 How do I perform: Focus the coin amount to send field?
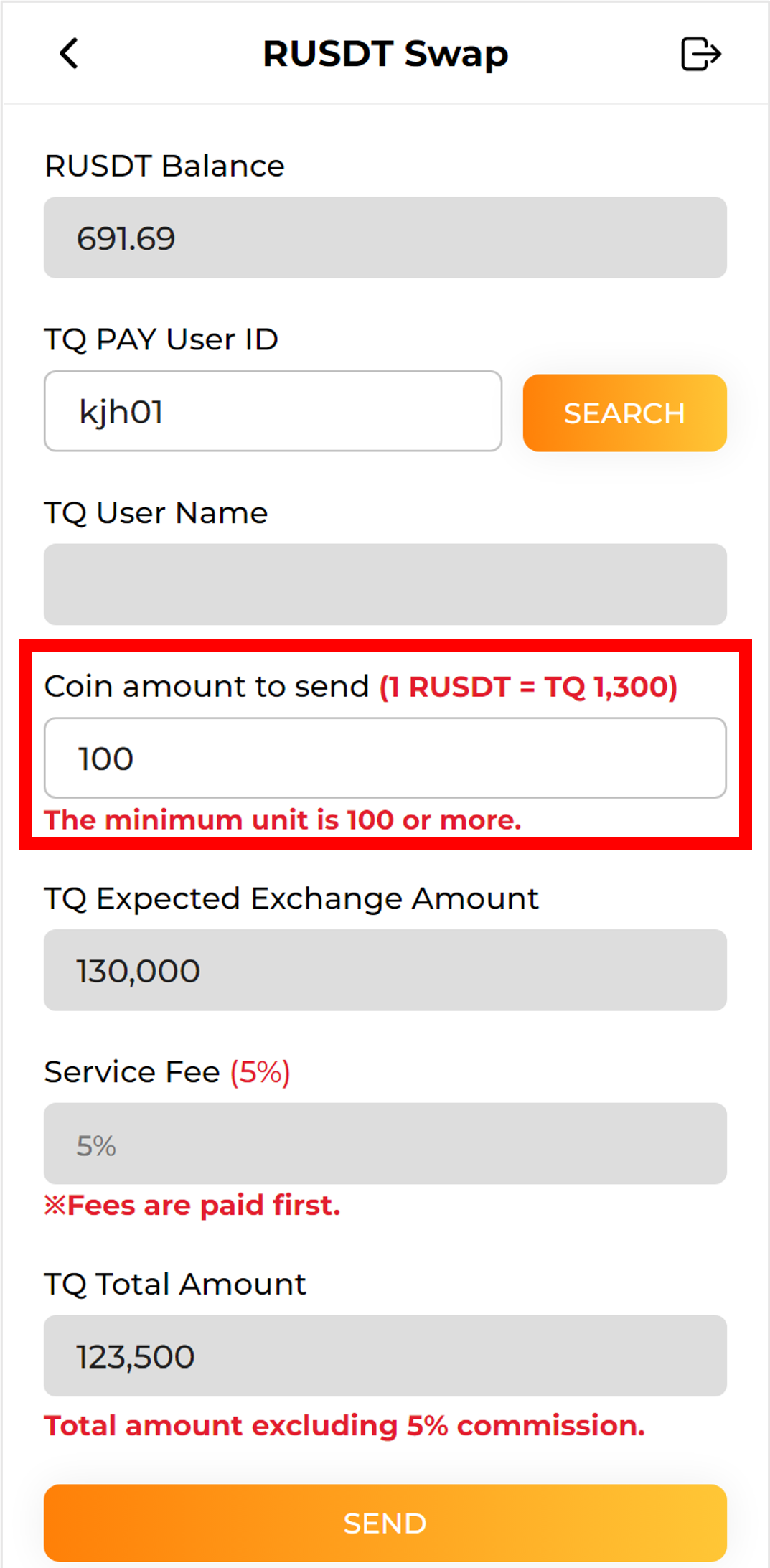pyautogui.click(x=385, y=758)
